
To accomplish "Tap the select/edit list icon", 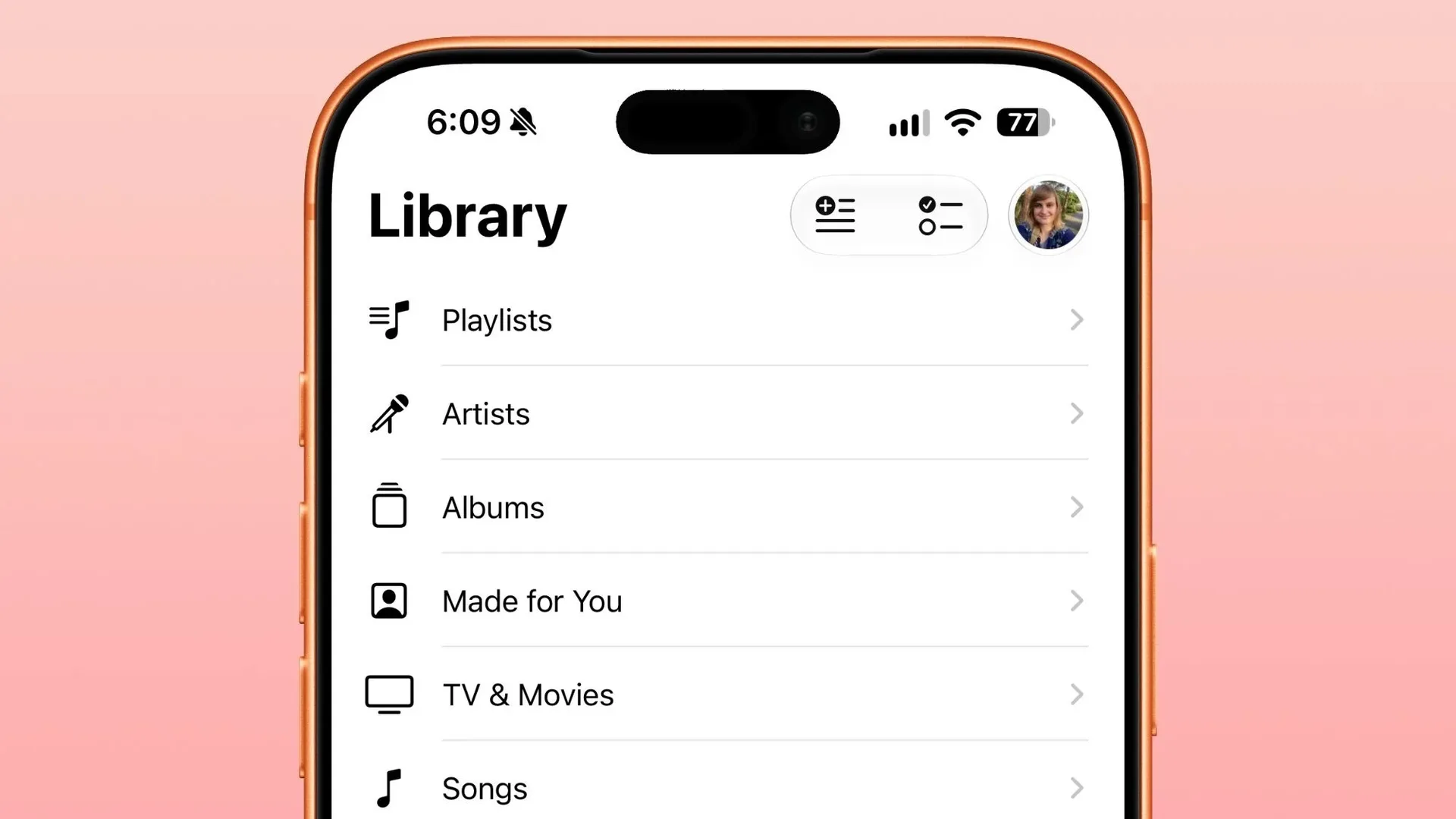I will coord(940,215).
